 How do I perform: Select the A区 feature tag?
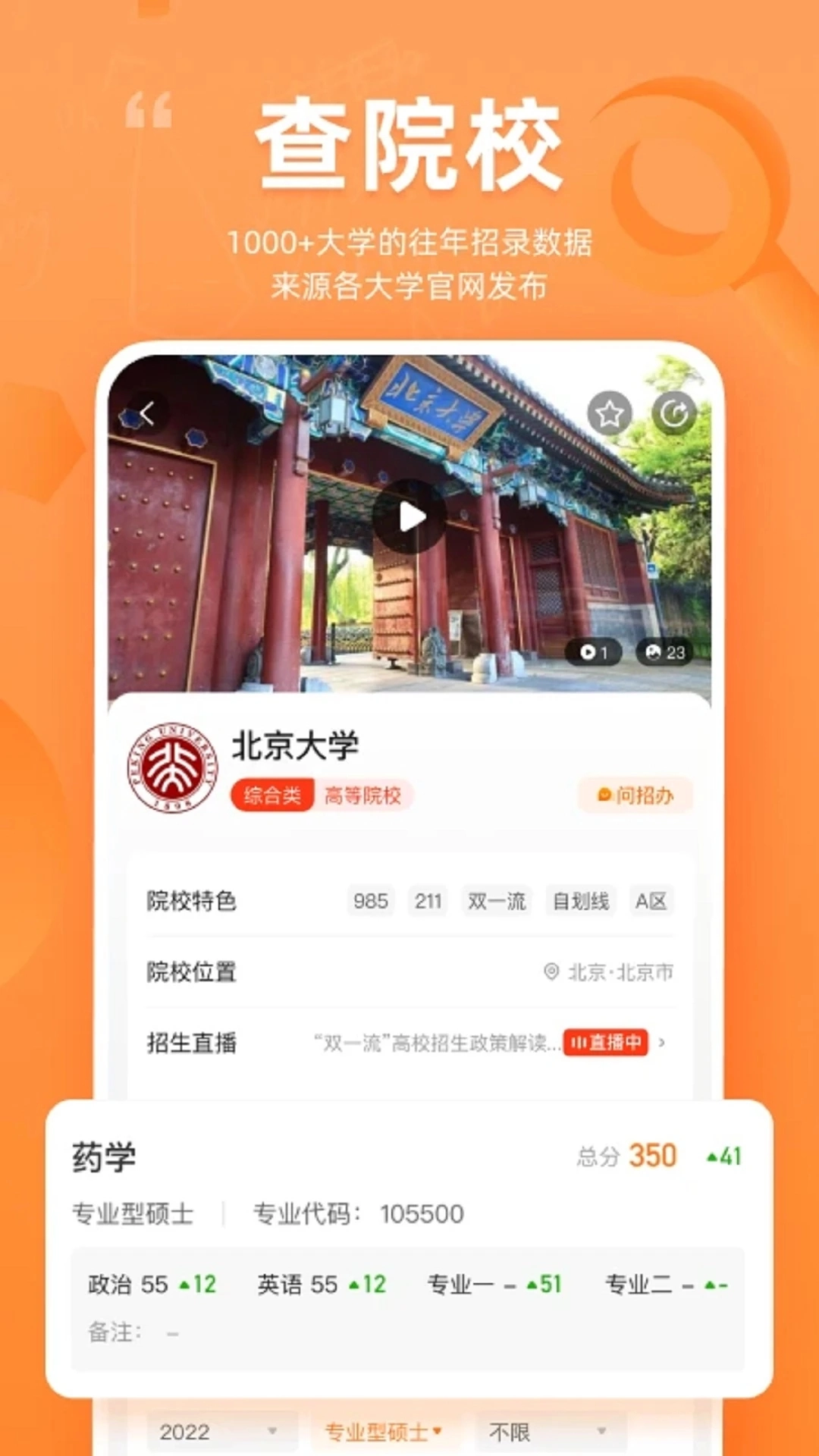click(649, 901)
